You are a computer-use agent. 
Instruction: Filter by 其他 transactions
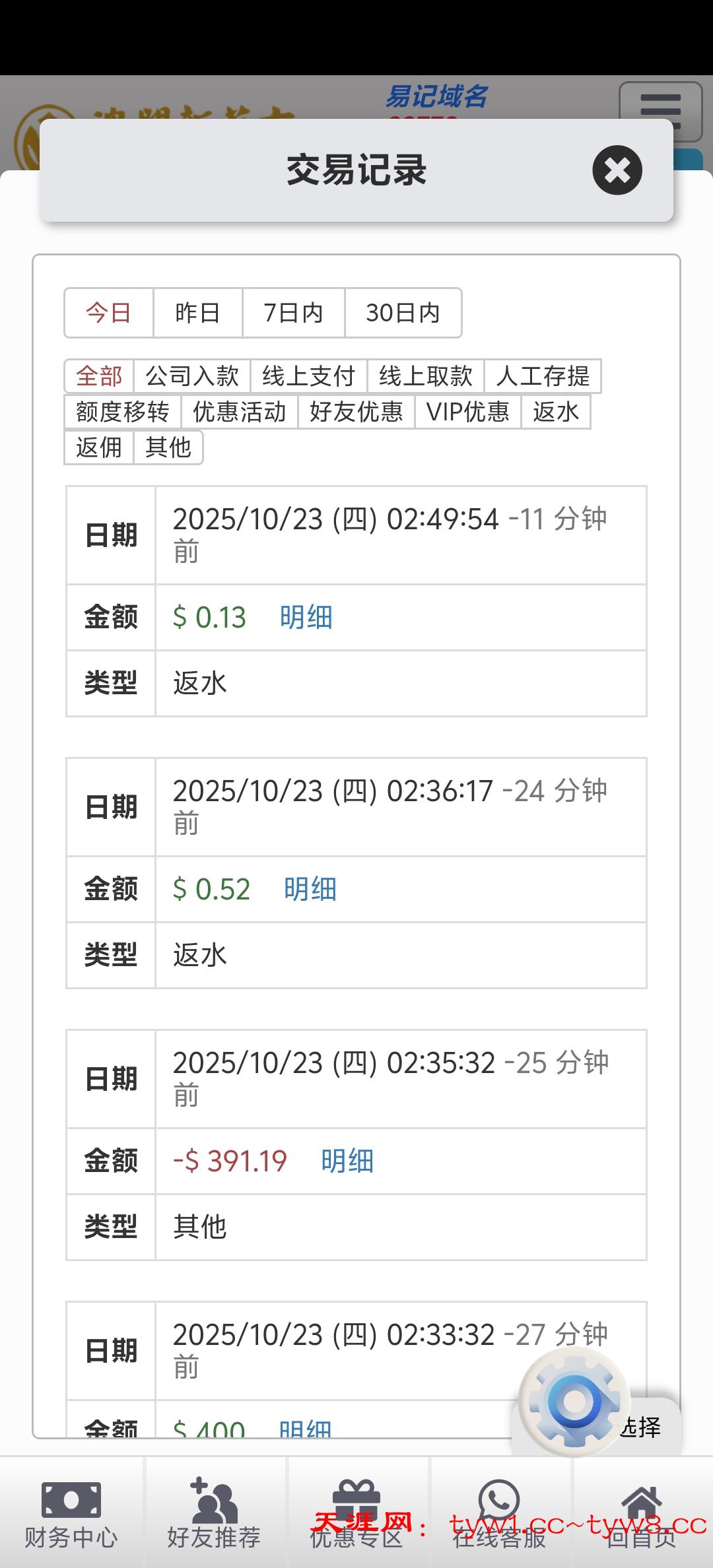pyautogui.click(x=168, y=447)
